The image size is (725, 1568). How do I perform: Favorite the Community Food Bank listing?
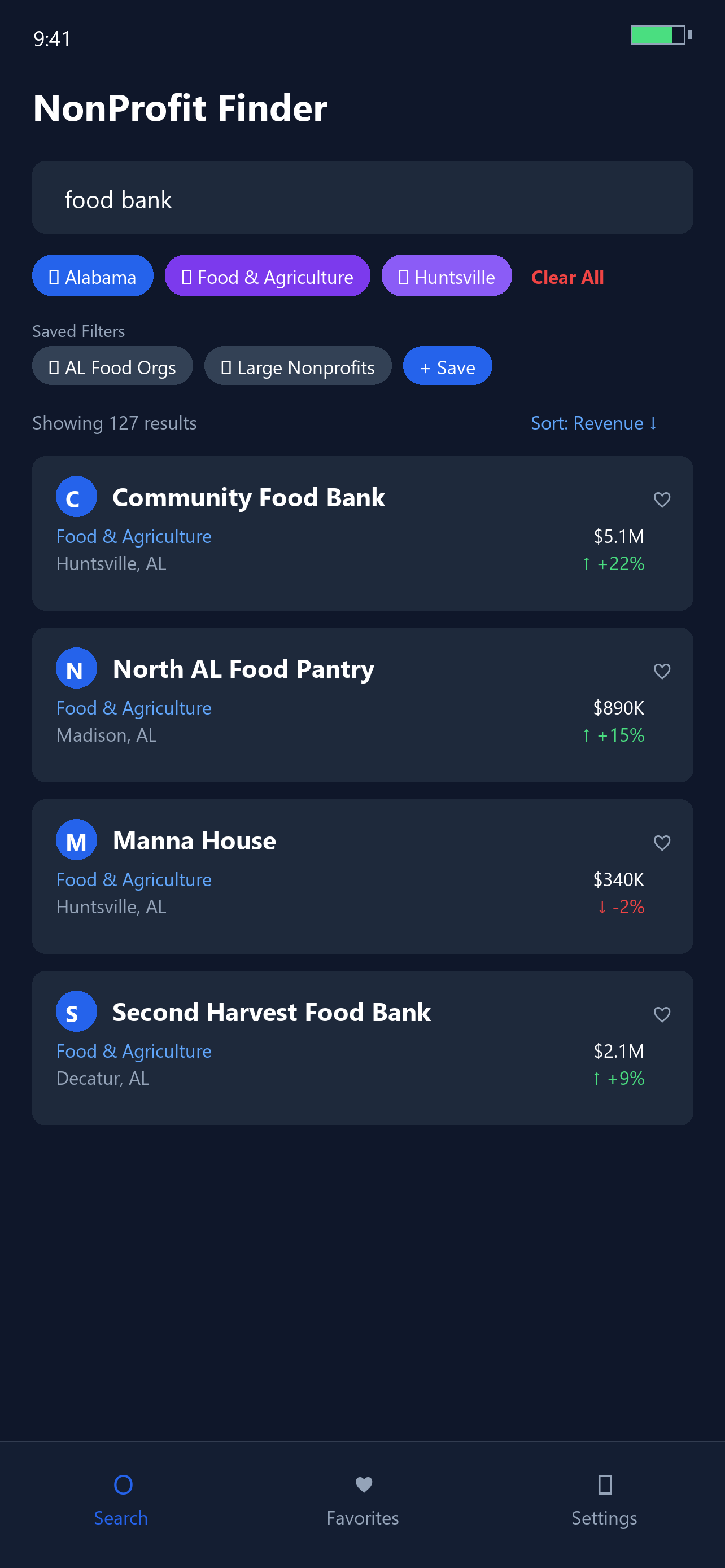pos(662,500)
